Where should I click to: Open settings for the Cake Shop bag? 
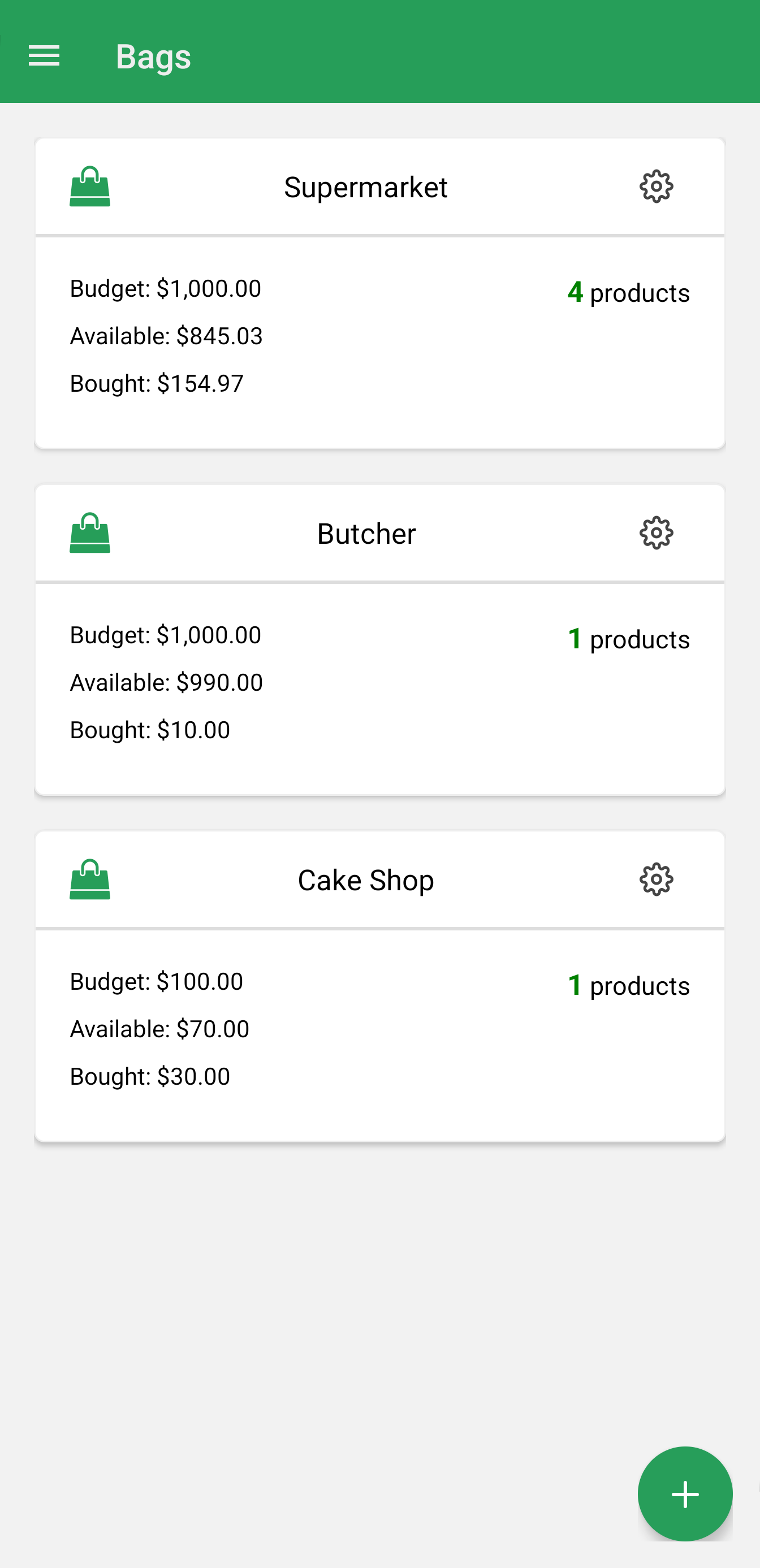[657, 879]
